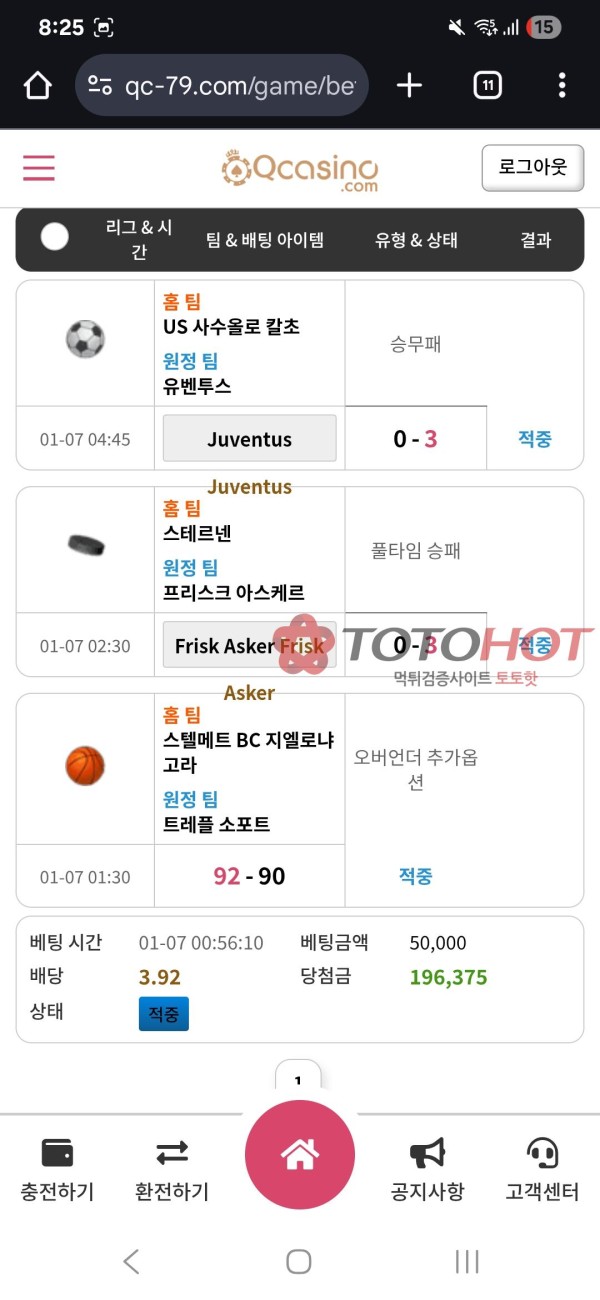This screenshot has height=1300, width=600.
Task: Open 충전하기 deposit page
Action: (57, 1169)
